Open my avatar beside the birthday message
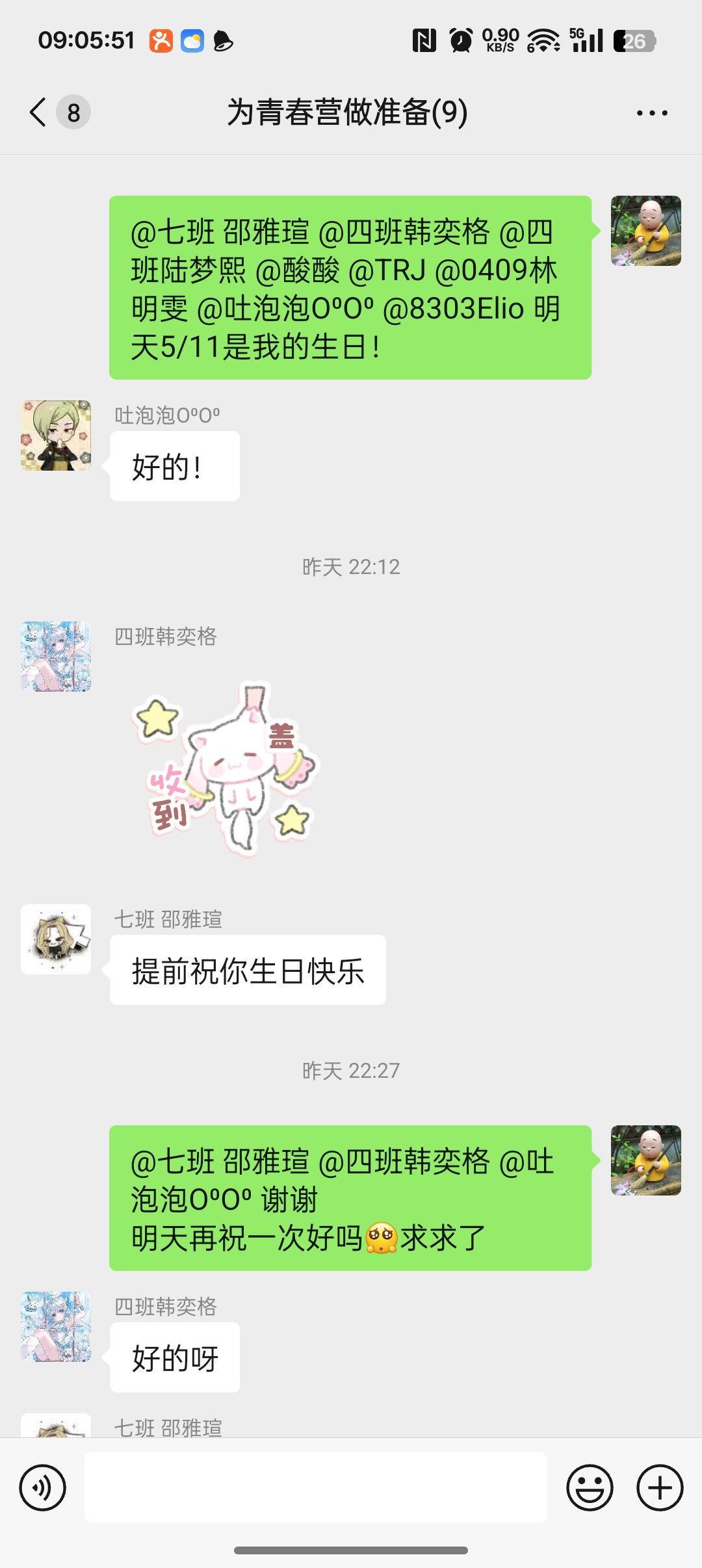The height and width of the screenshot is (1568, 702). (x=645, y=231)
